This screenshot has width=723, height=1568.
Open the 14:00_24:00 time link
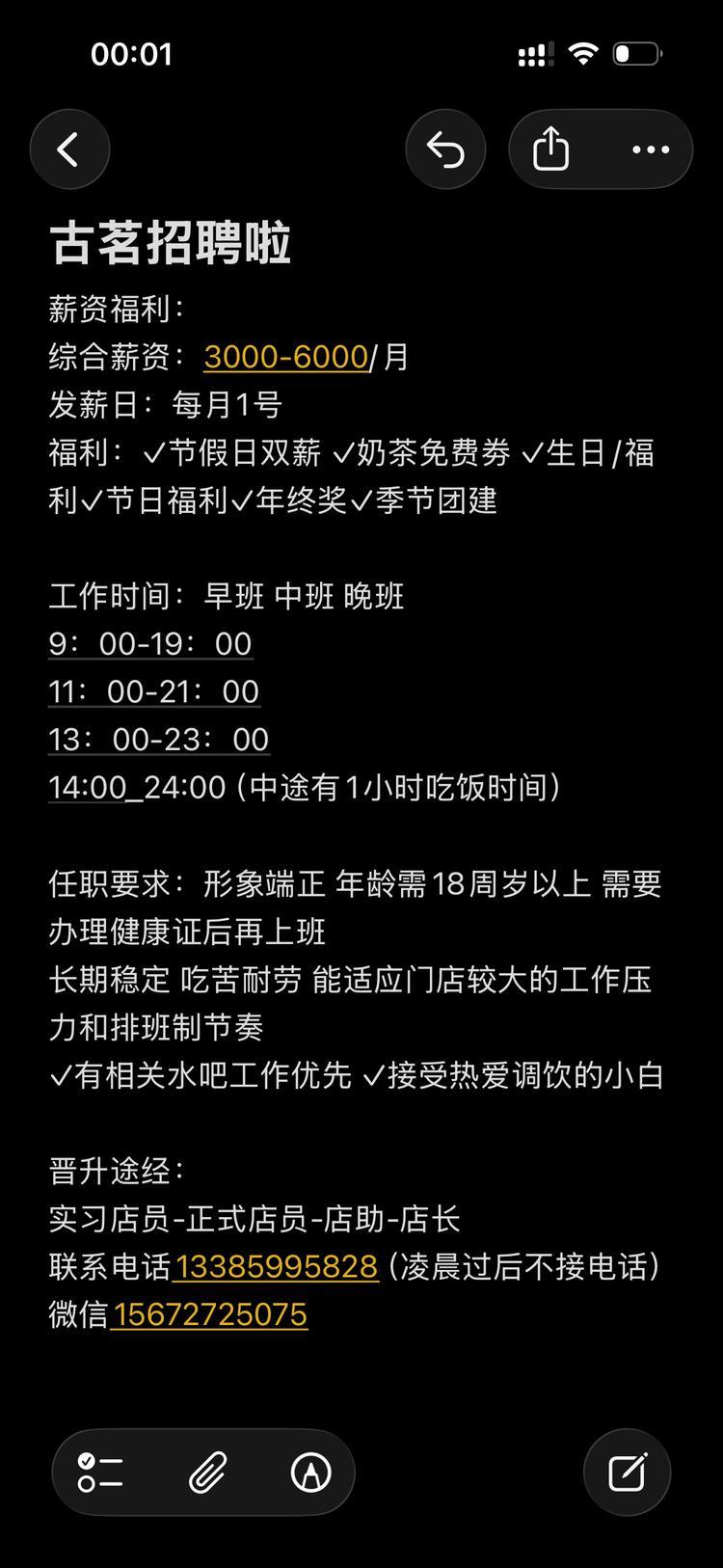137,787
